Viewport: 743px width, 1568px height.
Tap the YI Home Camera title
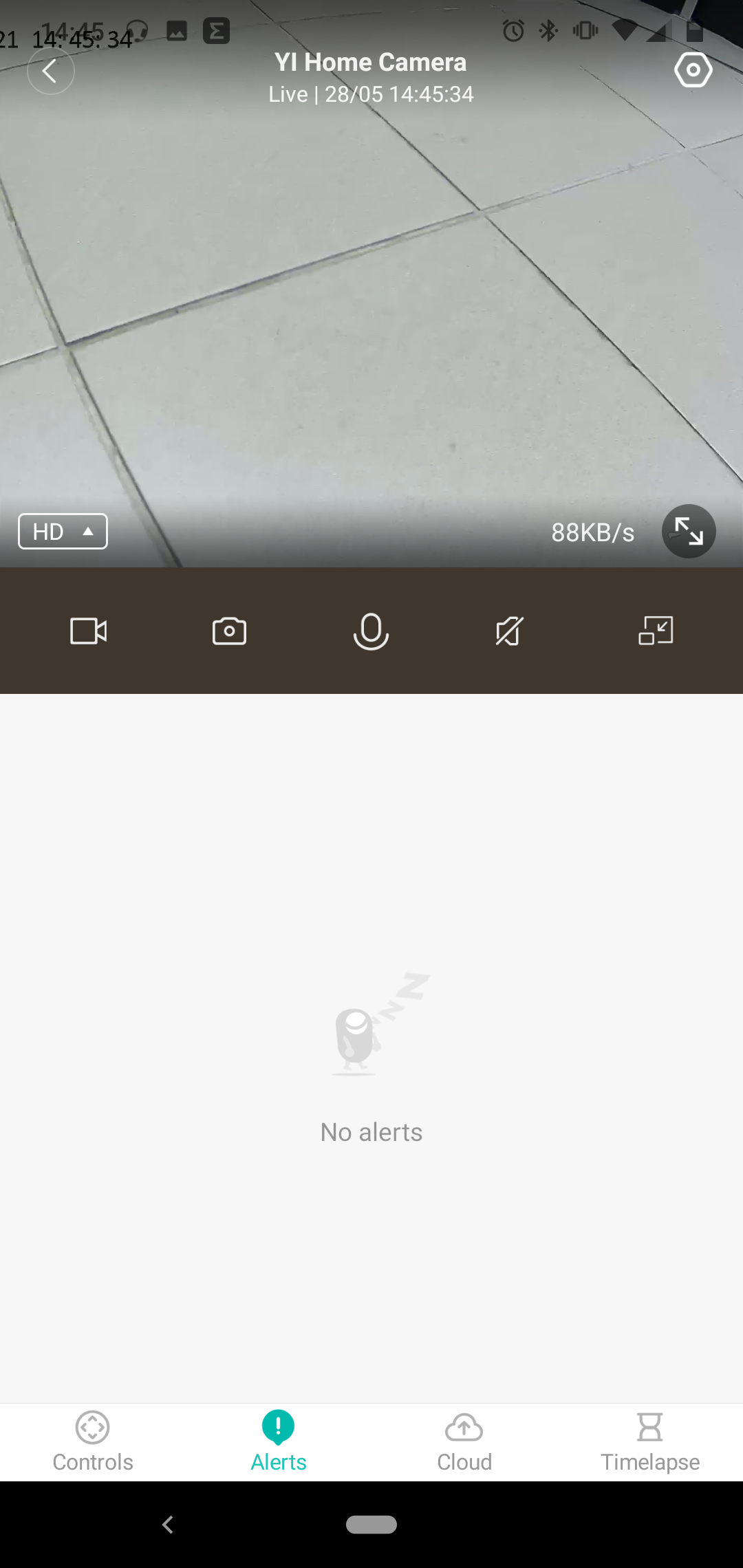point(371,62)
